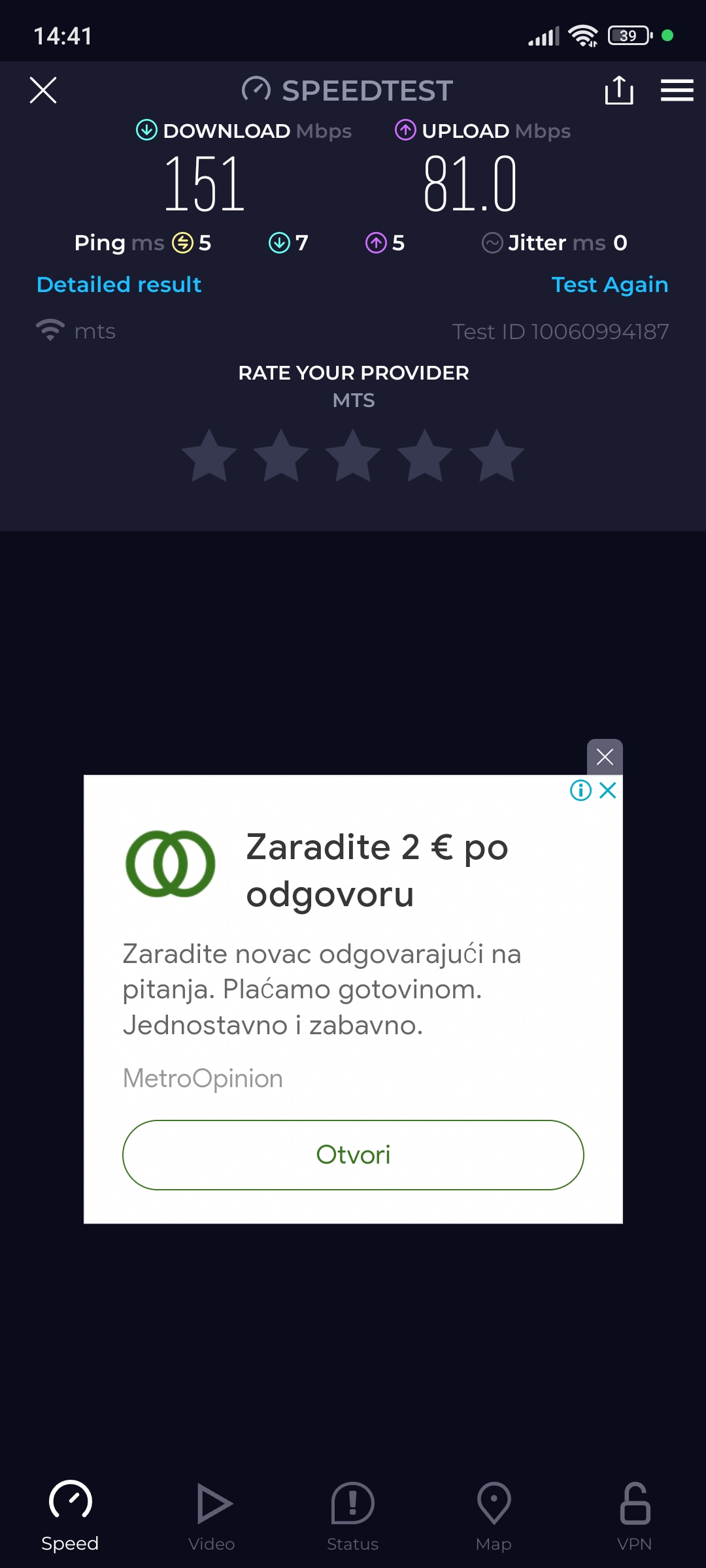Switch to the VPN tab
Image resolution: width=706 pixels, height=1568 pixels.
634,1516
